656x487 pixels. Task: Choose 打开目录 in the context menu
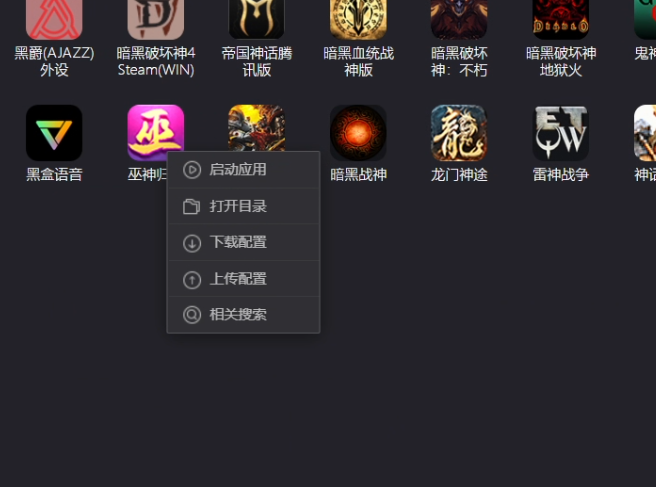pyautogui.click(x=238, y=206)
